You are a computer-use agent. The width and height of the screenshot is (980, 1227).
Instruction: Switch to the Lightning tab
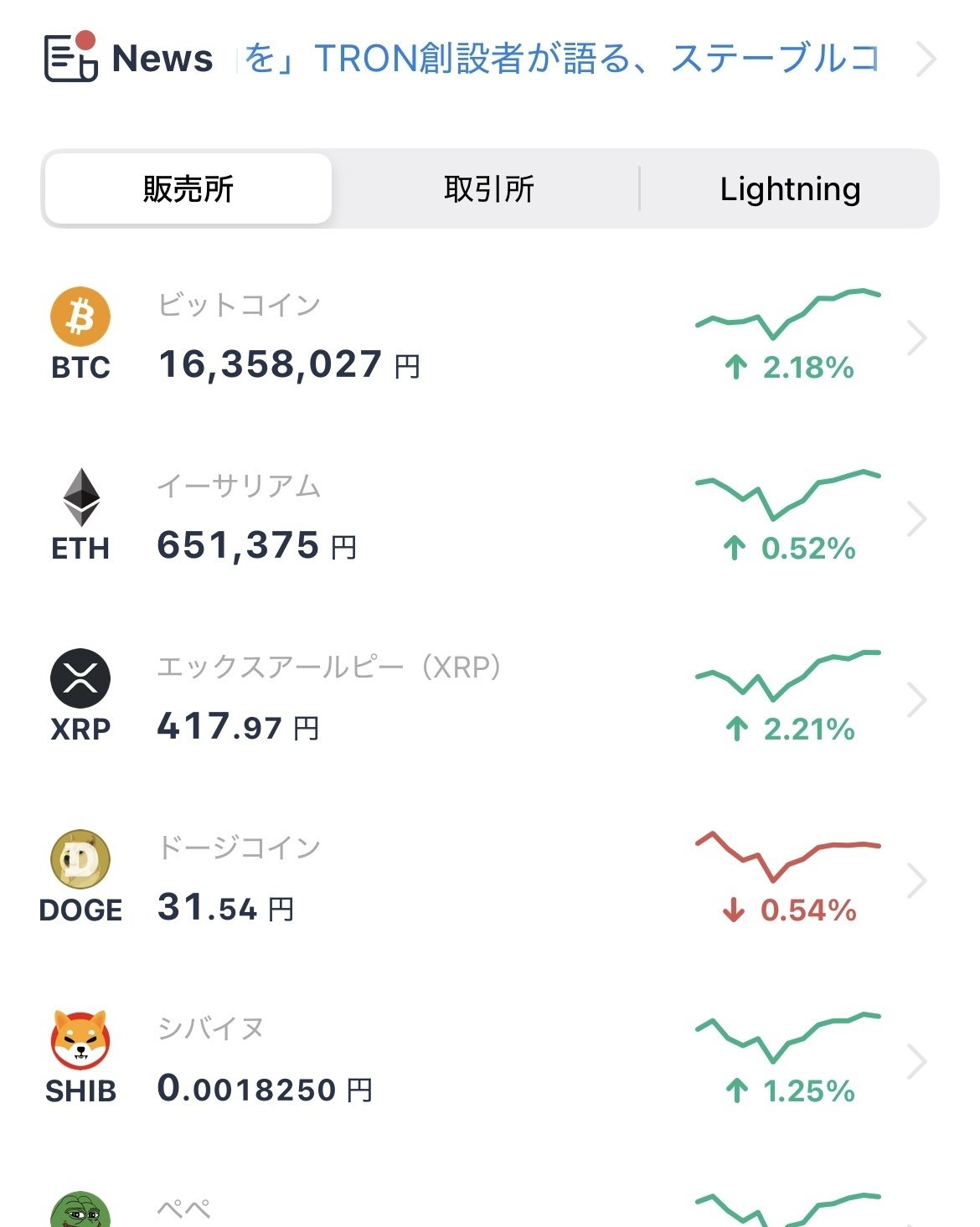791,188
